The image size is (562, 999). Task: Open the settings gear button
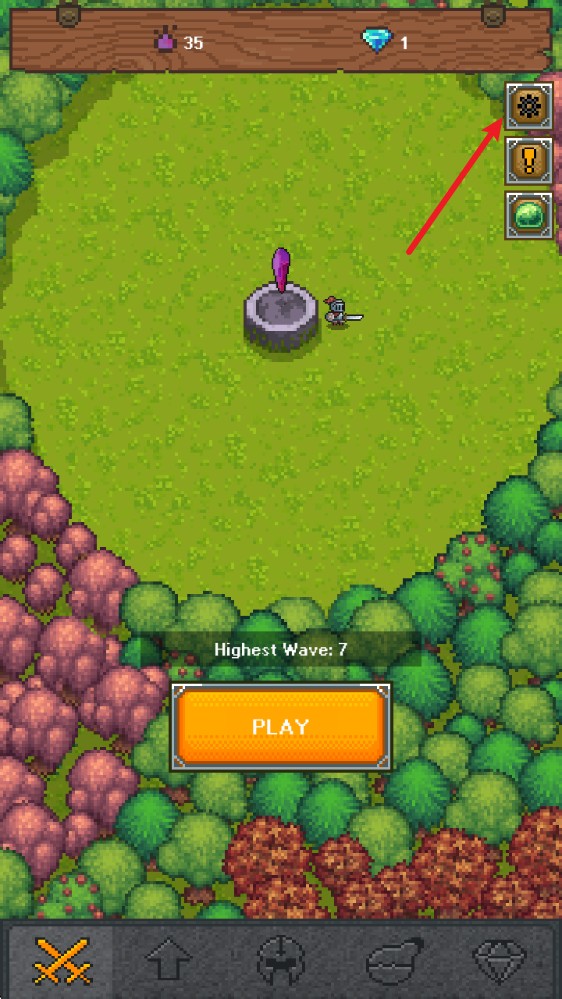(x=529, y=106)
